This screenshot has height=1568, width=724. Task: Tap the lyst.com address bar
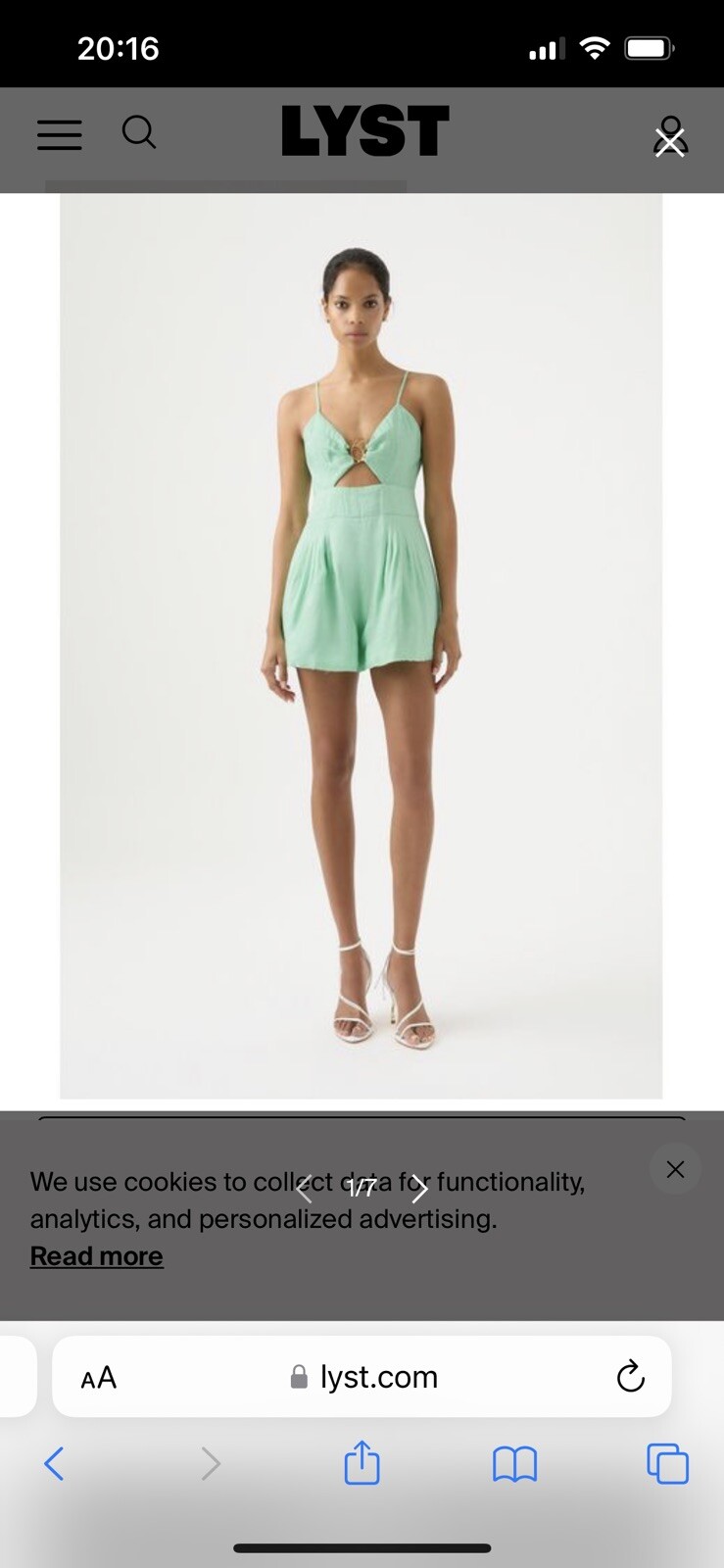364,1377
